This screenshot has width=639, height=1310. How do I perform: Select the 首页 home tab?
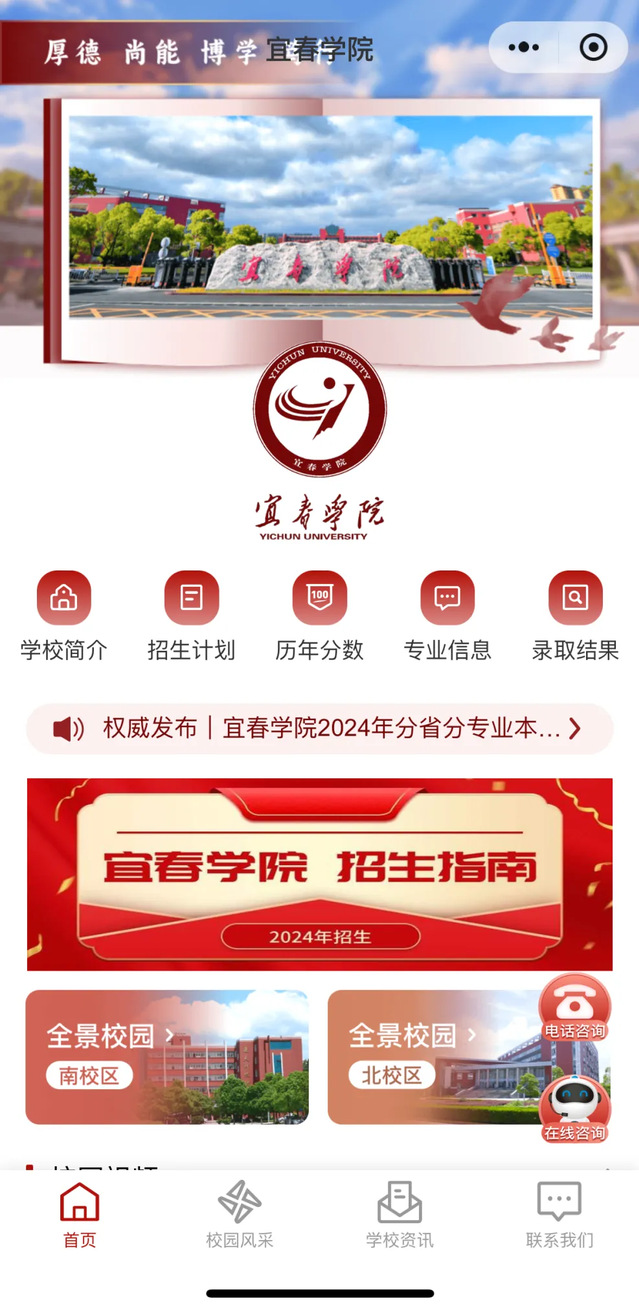(80, 1215)
